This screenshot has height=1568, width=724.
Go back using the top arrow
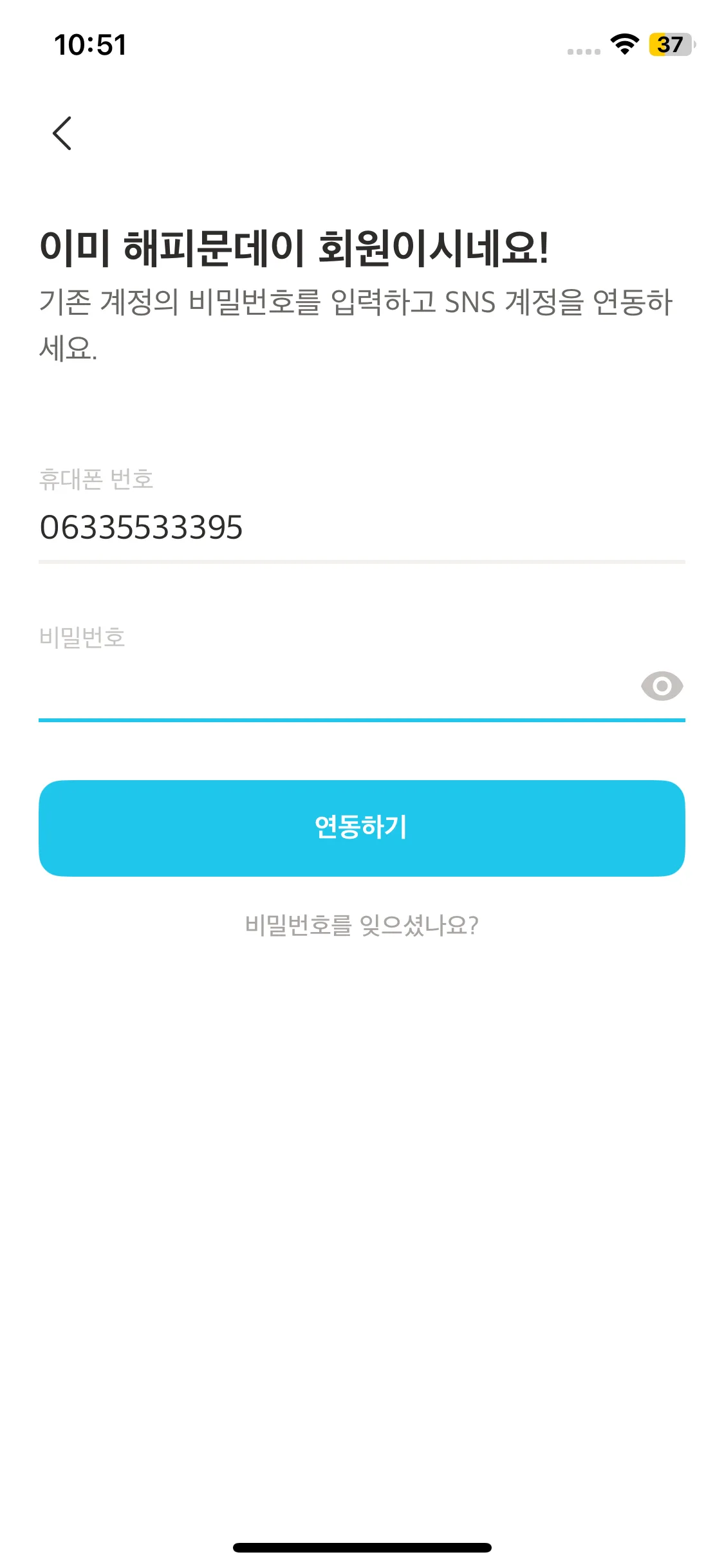(62, 133)
